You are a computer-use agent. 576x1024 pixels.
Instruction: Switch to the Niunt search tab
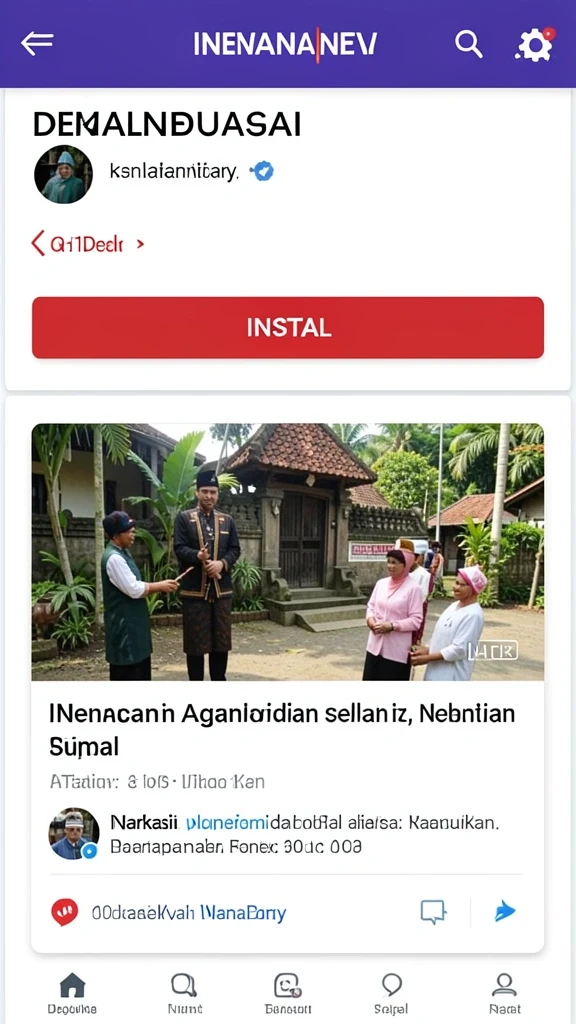tap(185, 993)
